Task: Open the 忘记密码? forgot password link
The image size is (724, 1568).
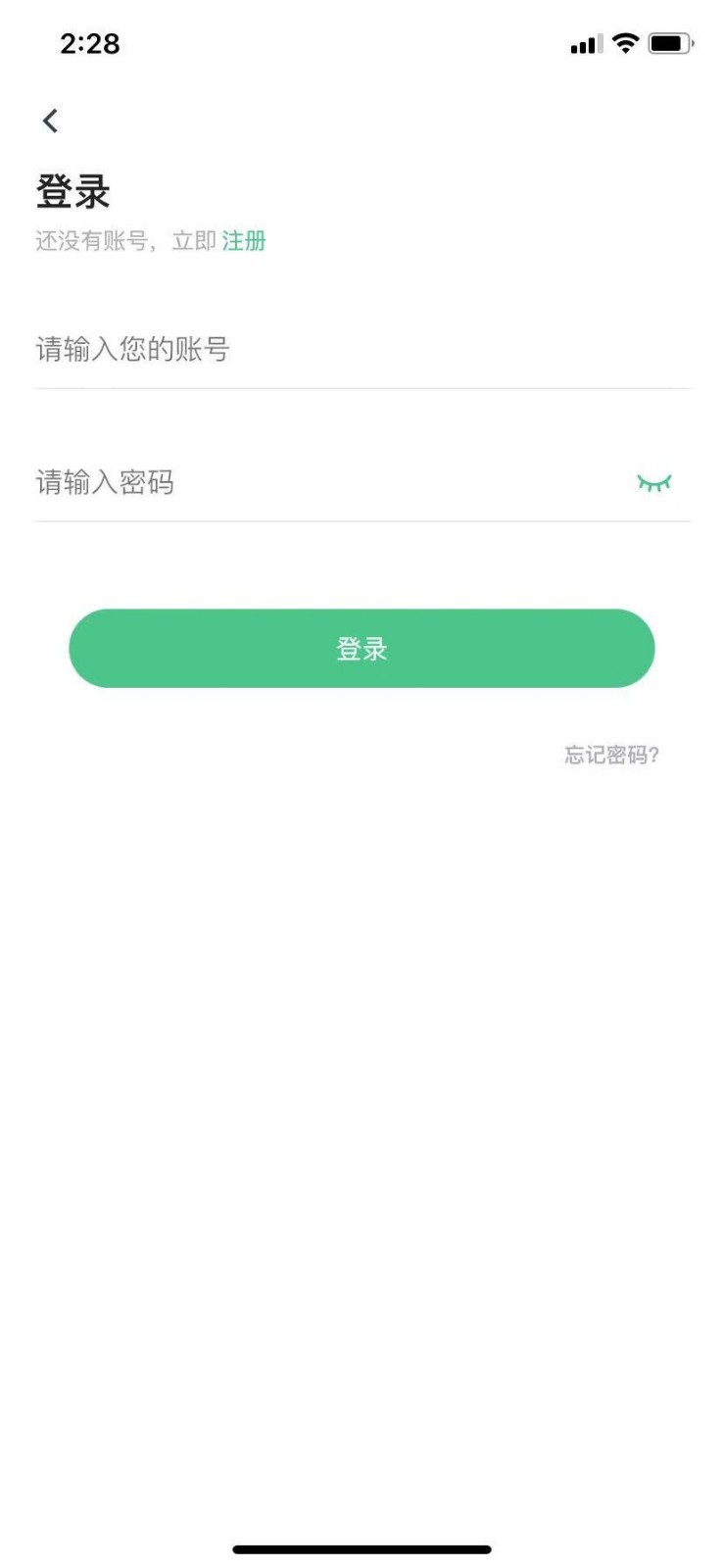Action: [x=611, y=755]
